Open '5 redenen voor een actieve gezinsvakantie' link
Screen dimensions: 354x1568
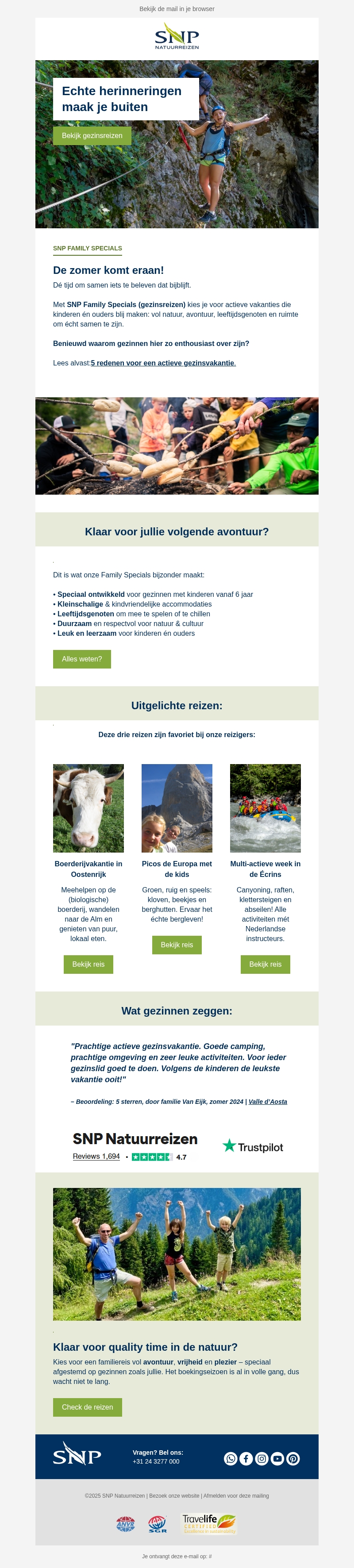coord(163,363)
